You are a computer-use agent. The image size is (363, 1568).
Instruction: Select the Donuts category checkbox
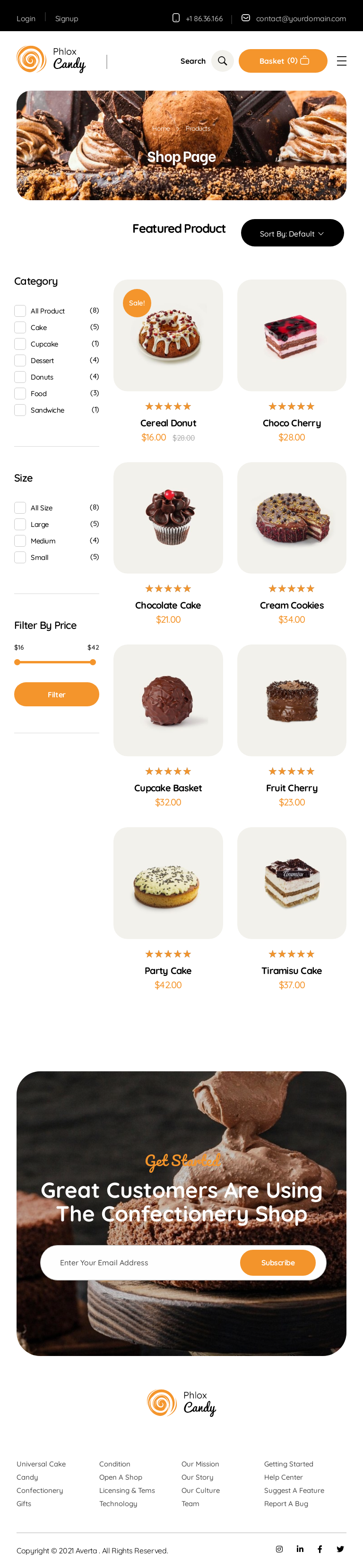click(20, 377)
